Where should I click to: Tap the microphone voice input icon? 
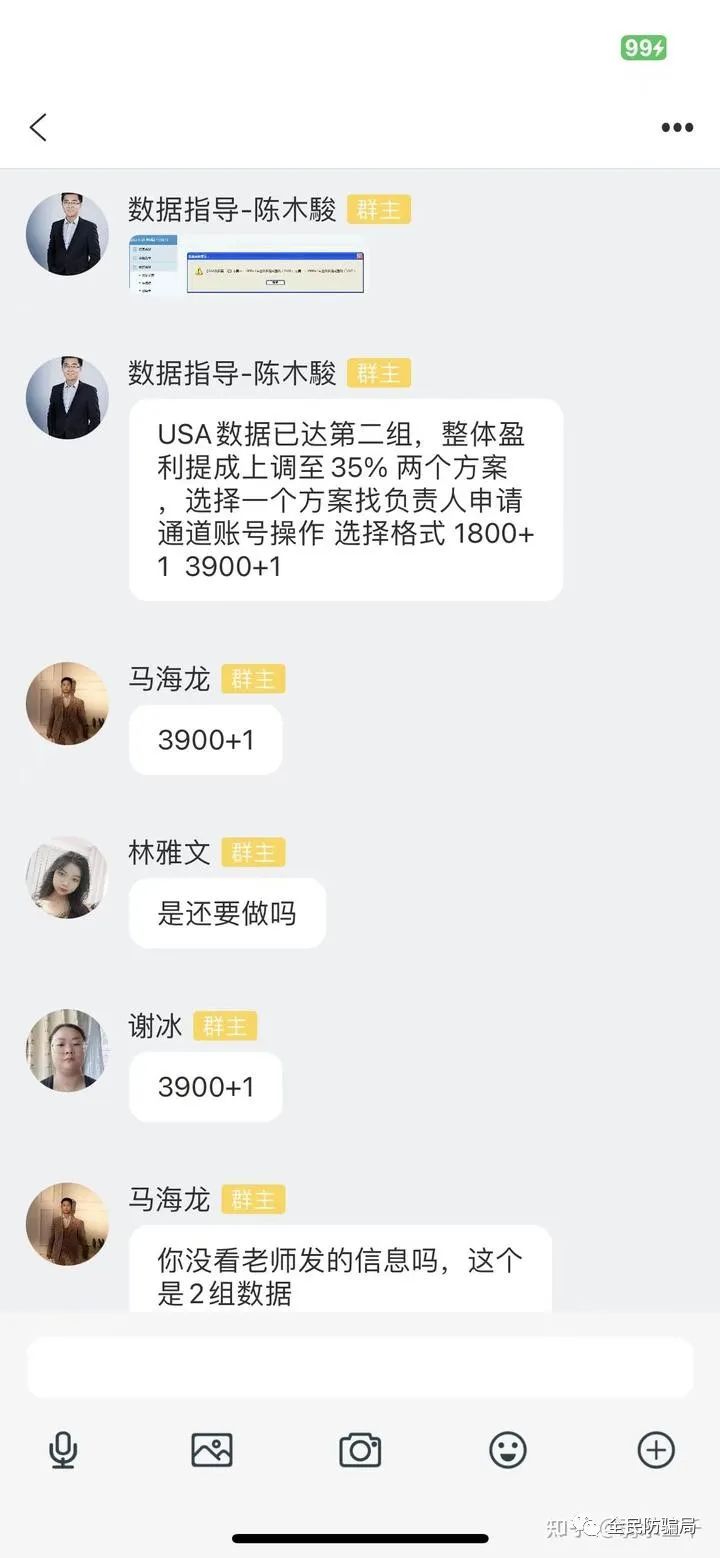point(64,1450)
